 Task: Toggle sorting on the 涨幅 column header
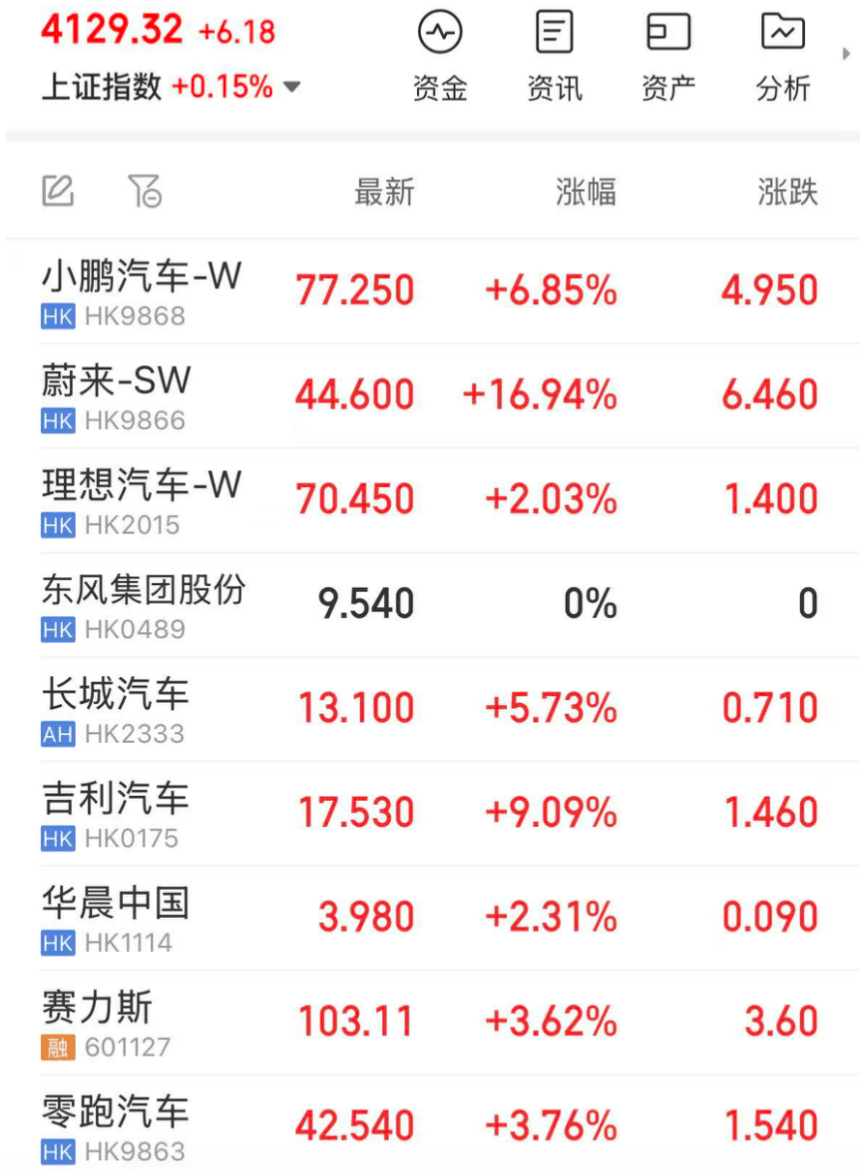[586, 192]
